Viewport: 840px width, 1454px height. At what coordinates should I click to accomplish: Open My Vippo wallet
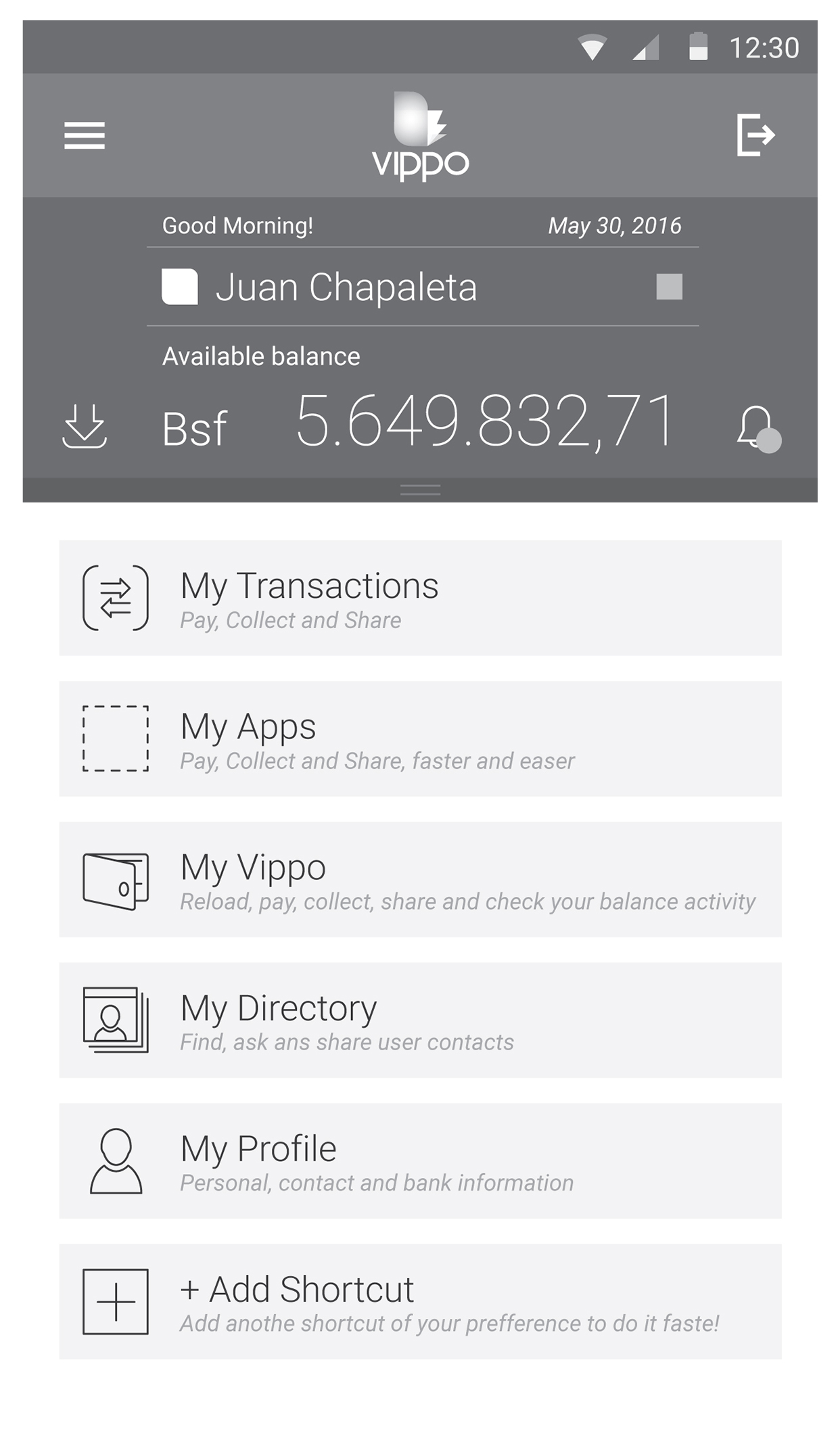tap(420, 879)
